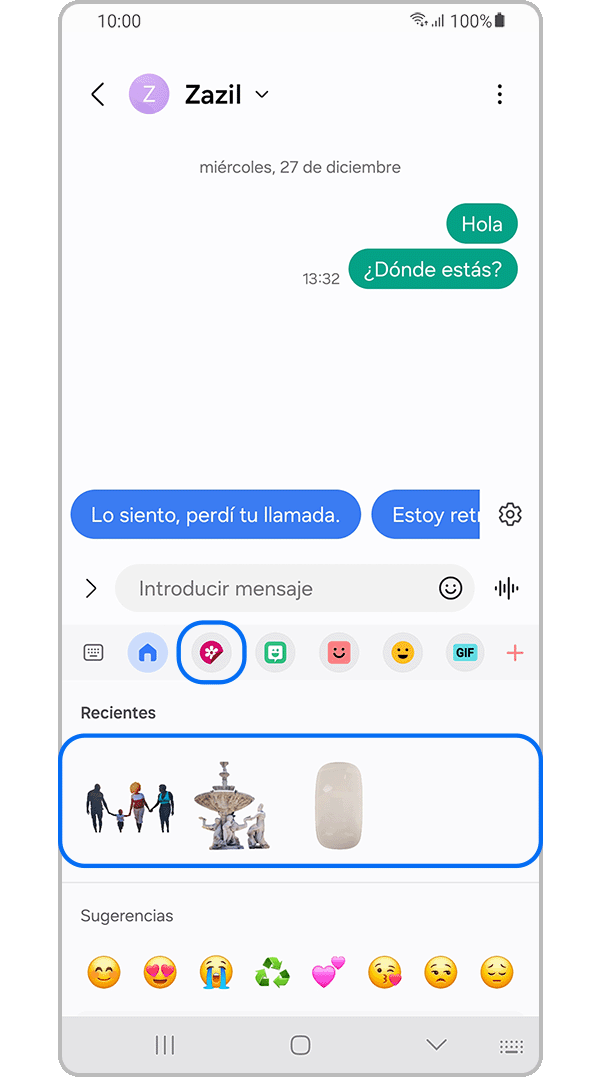
Task: Switch back to the keyboard
Action: (x=93, y=653)
